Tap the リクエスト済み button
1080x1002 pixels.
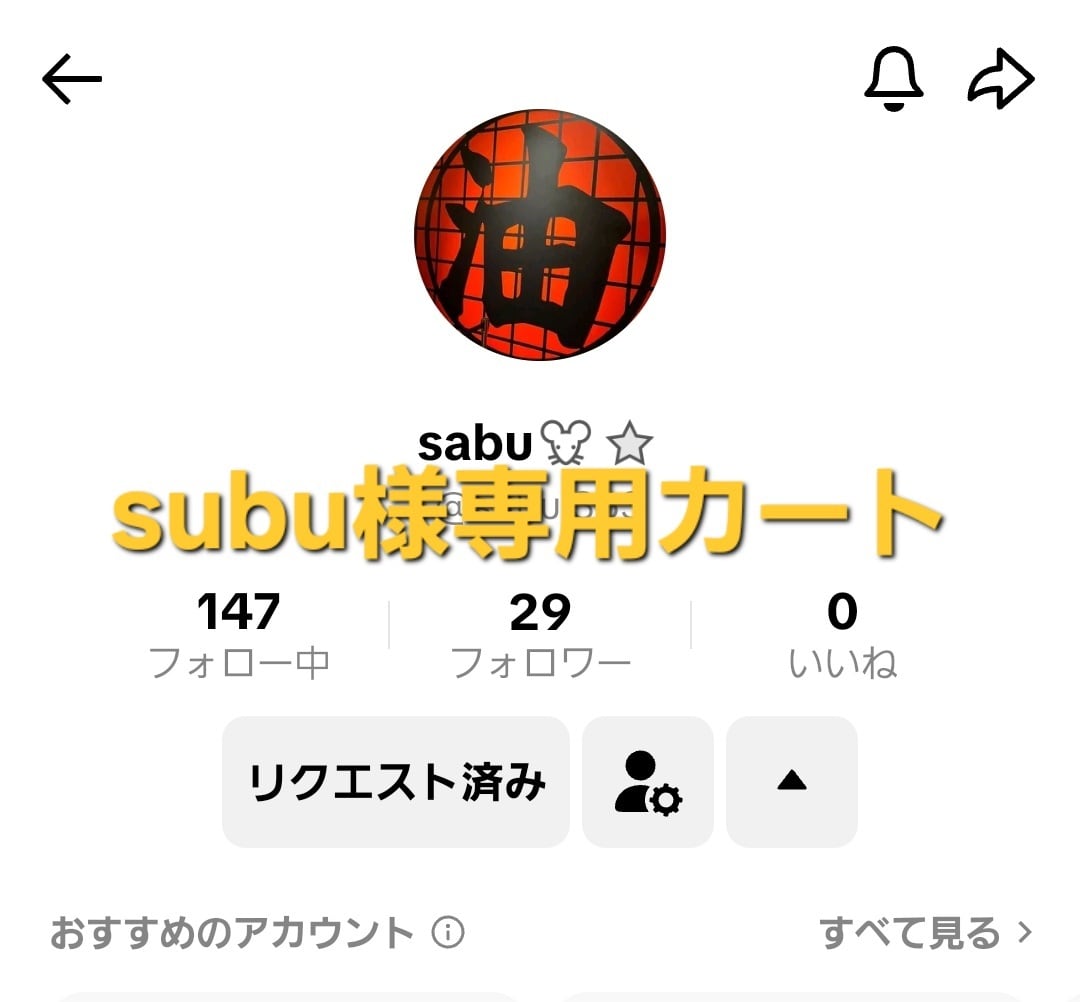tap(395, 782)
